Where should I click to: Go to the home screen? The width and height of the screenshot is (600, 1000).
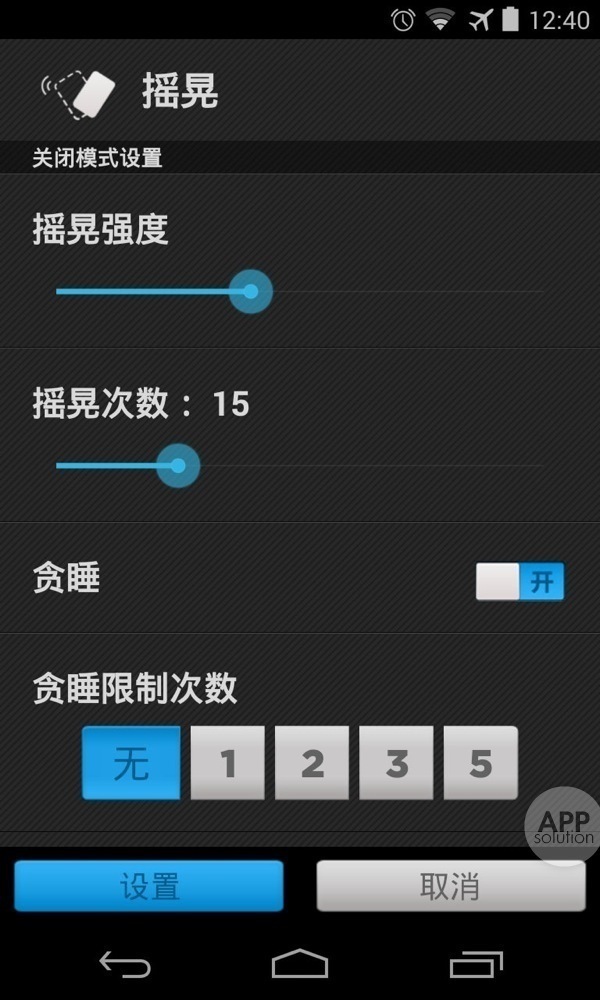point(300,964)
